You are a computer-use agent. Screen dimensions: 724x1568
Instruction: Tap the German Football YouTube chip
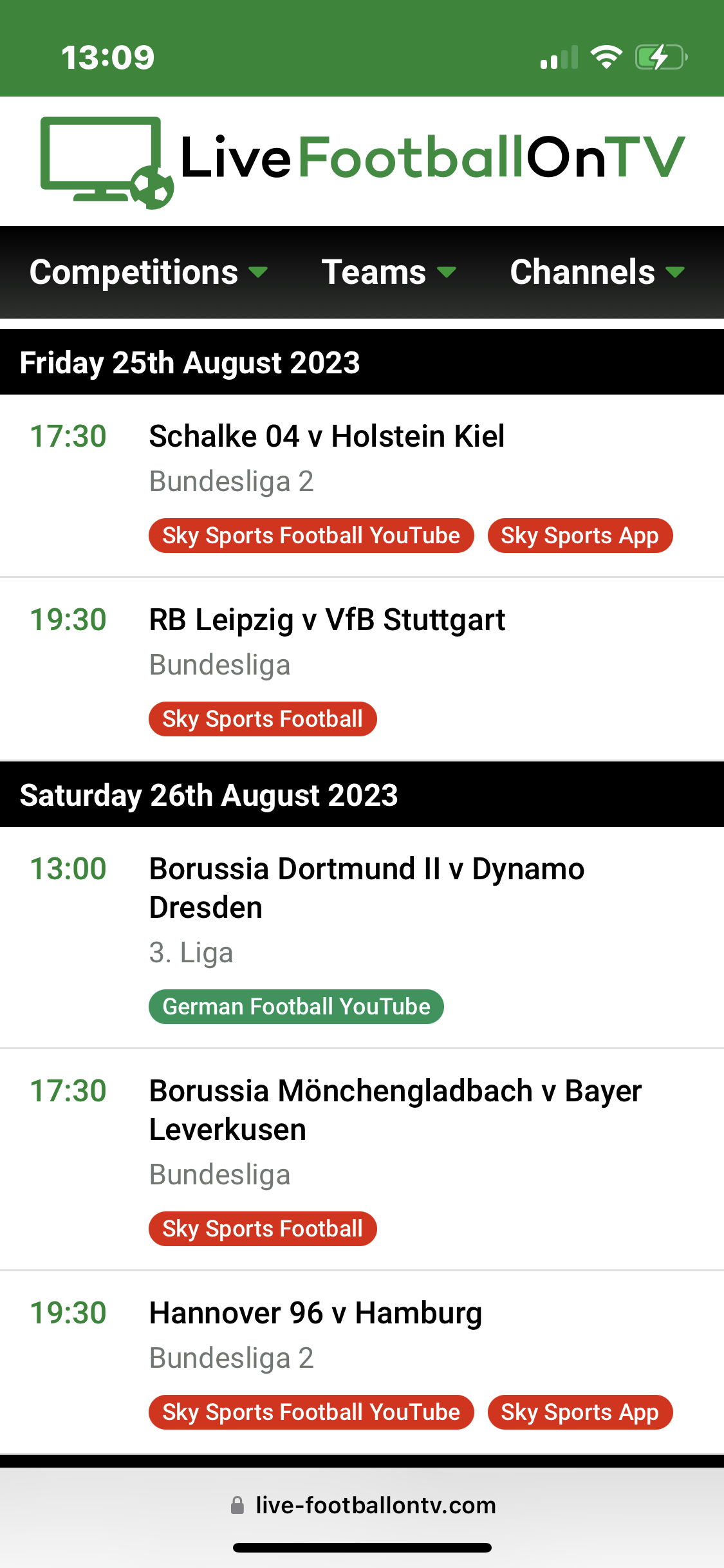296,1007
